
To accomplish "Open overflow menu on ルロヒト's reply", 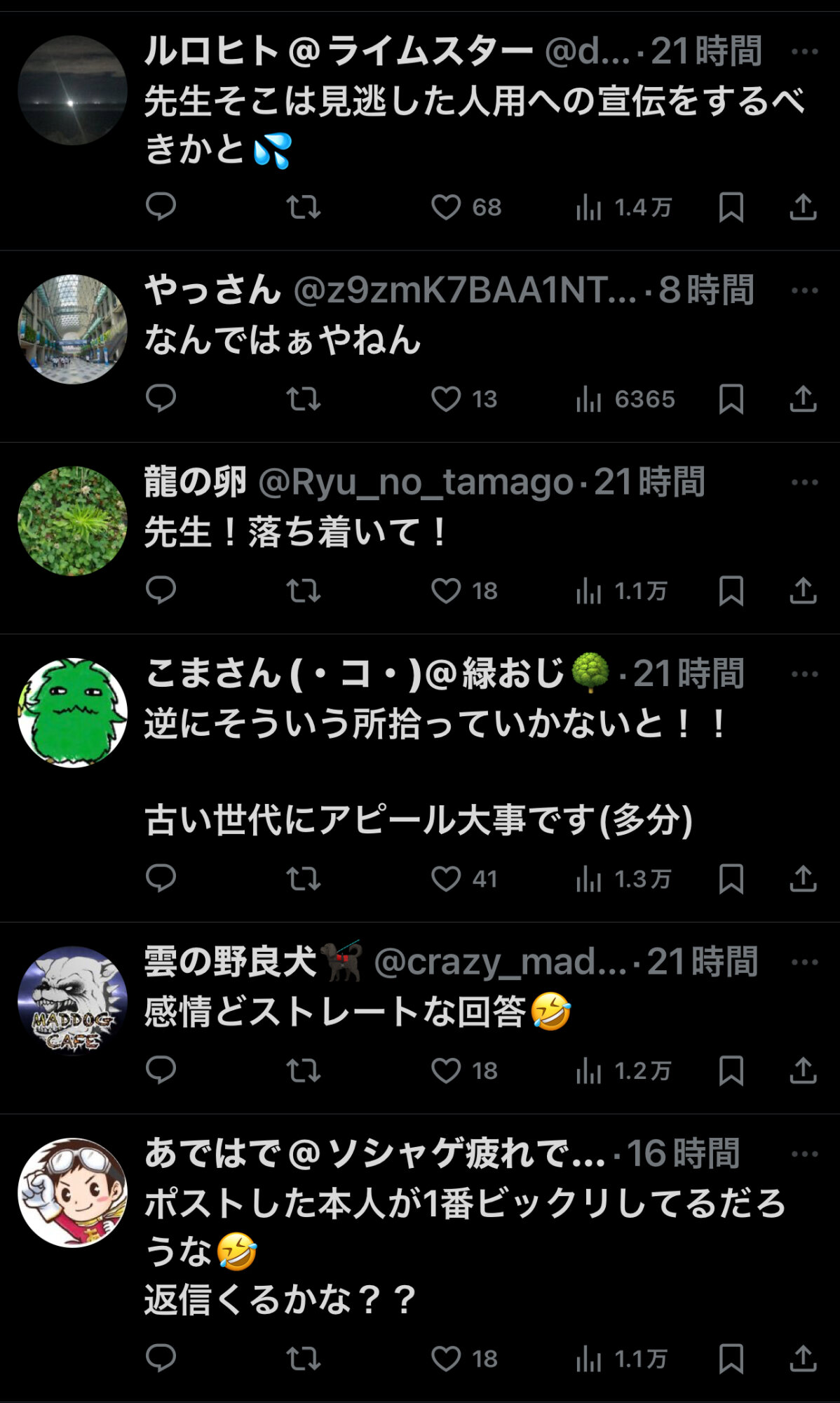I will [804, 52].
